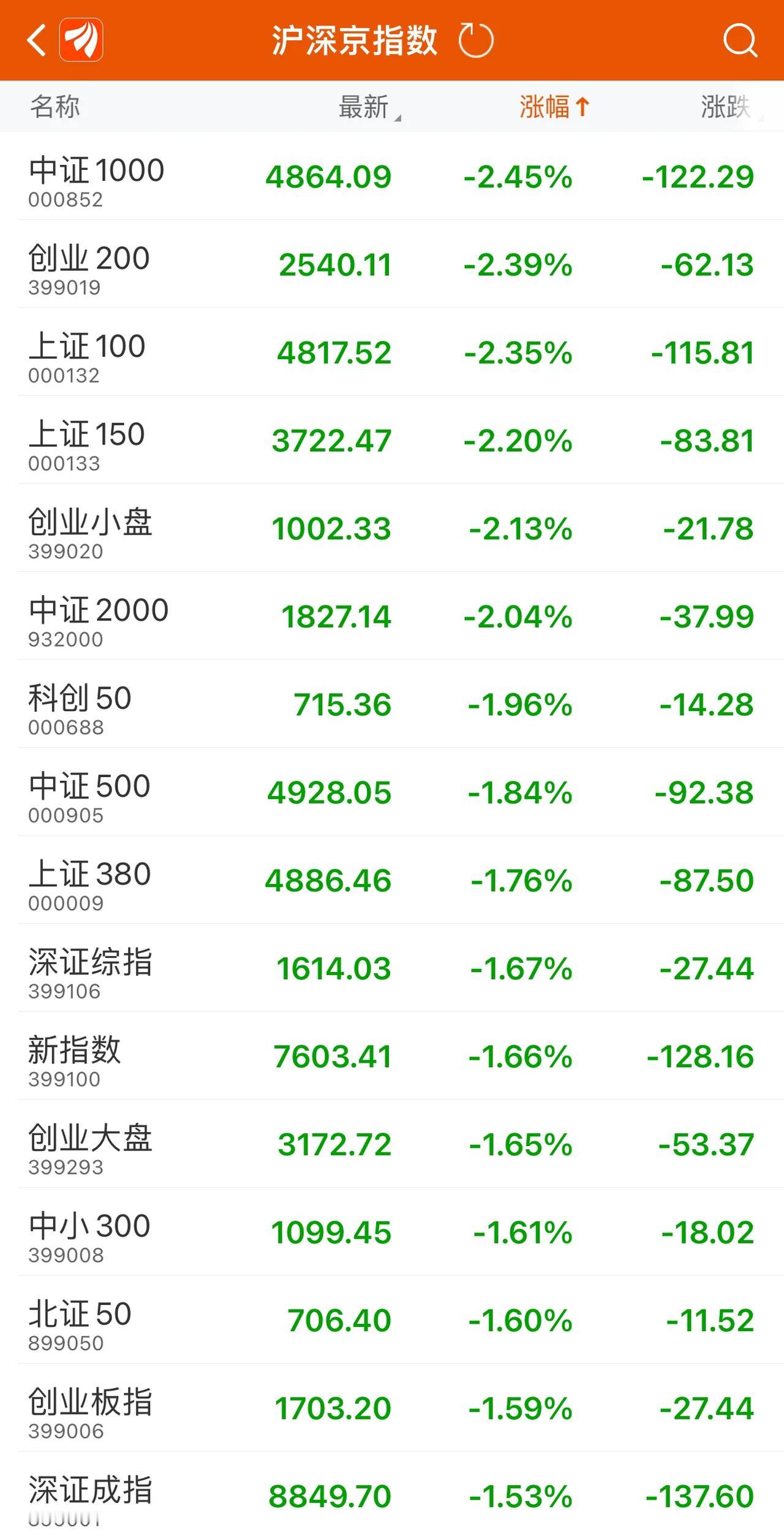Open the 创业小盘 index row
Screen dimensions: 784x1531
(392, 528)
